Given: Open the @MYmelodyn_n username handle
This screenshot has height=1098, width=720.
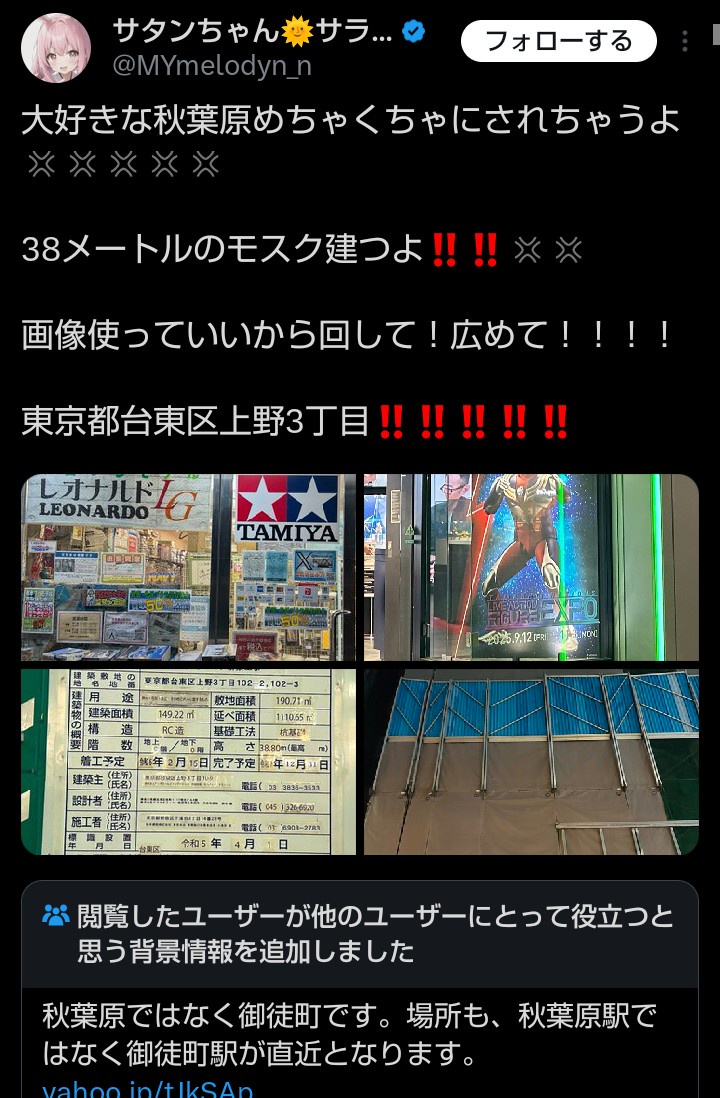Looking at the screenshot, I should 212,66.
